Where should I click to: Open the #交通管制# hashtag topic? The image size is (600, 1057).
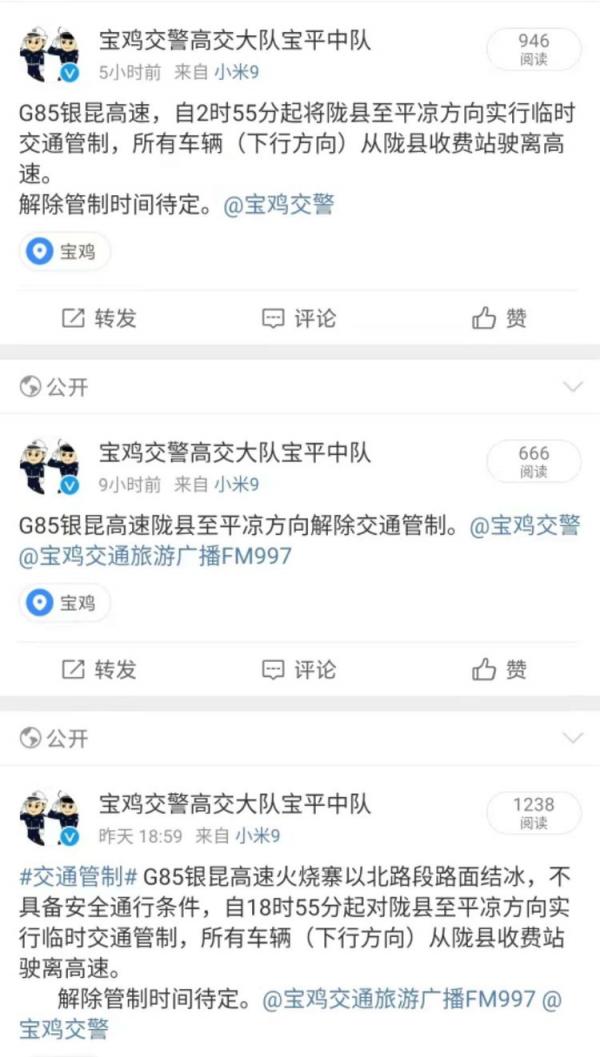tap(78, 877)
